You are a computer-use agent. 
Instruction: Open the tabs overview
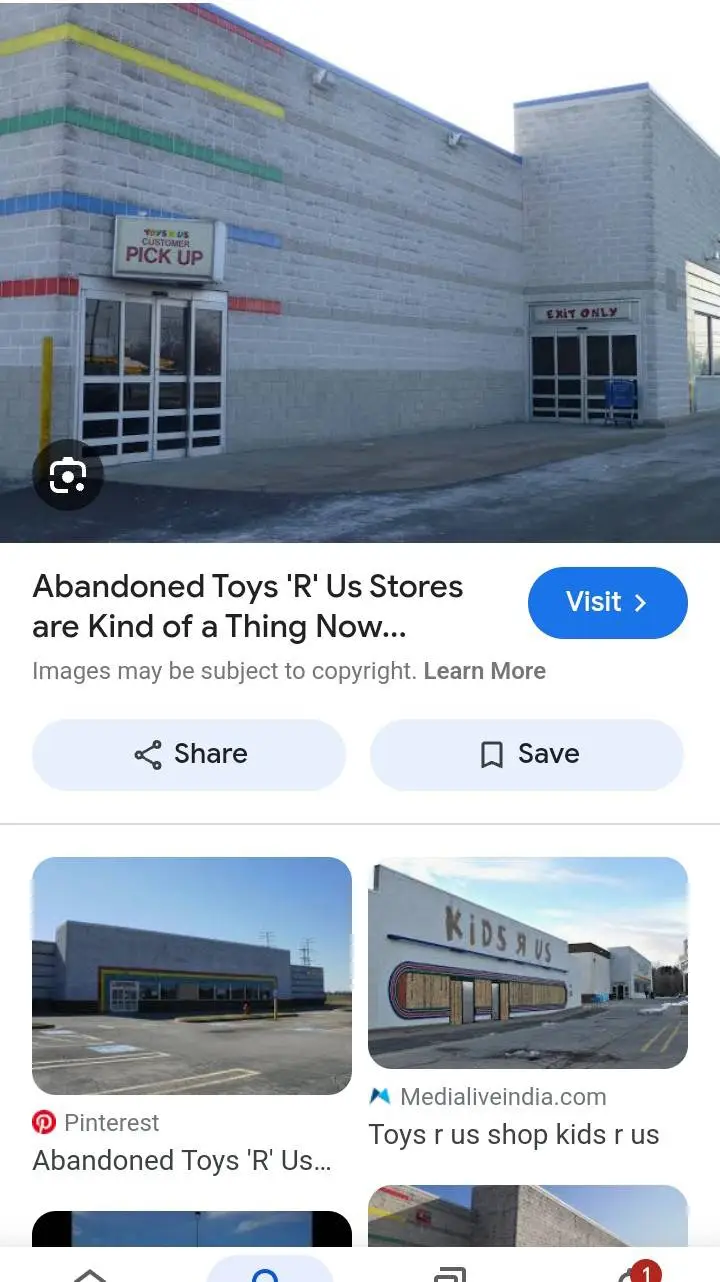click(x=450, y=1272)
